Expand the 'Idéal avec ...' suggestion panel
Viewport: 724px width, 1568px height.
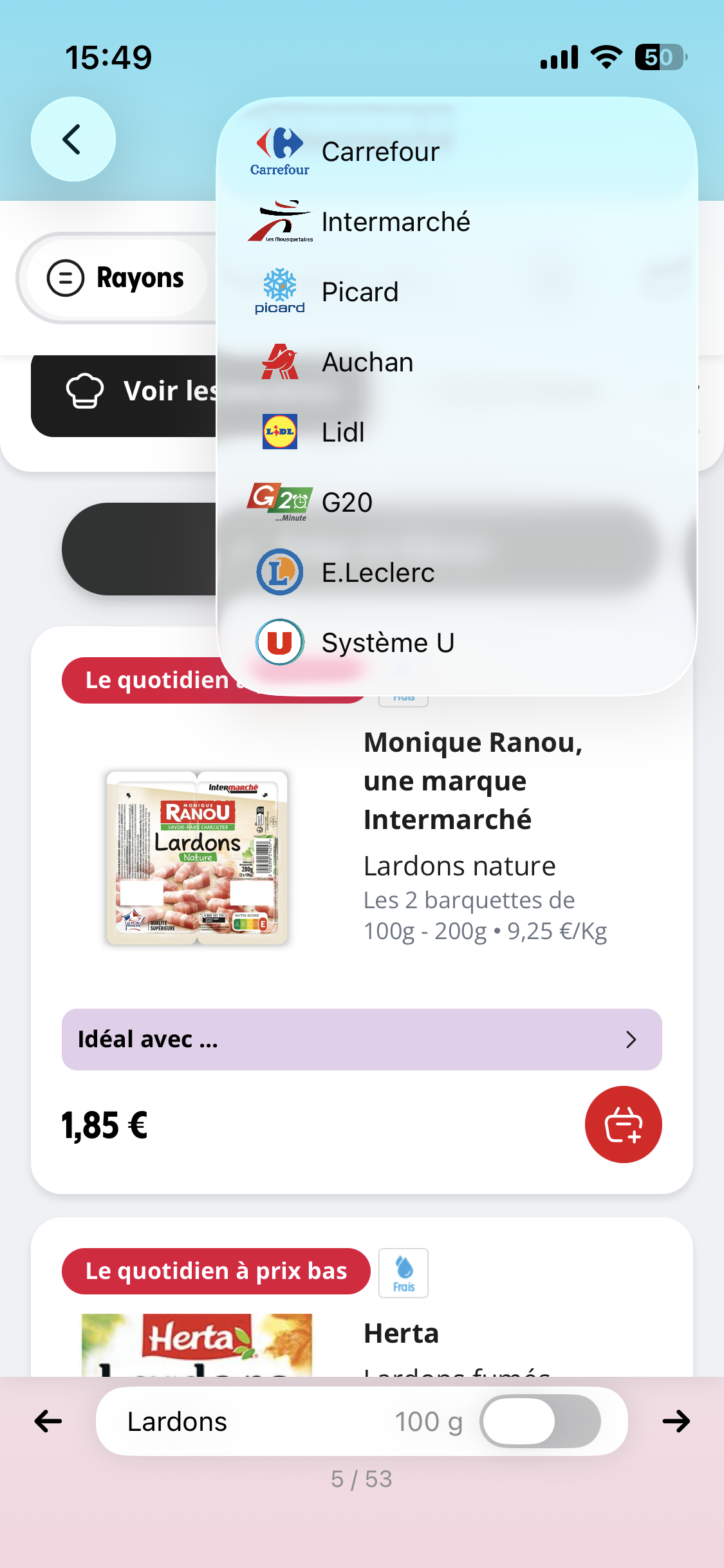pos(361,1040)
